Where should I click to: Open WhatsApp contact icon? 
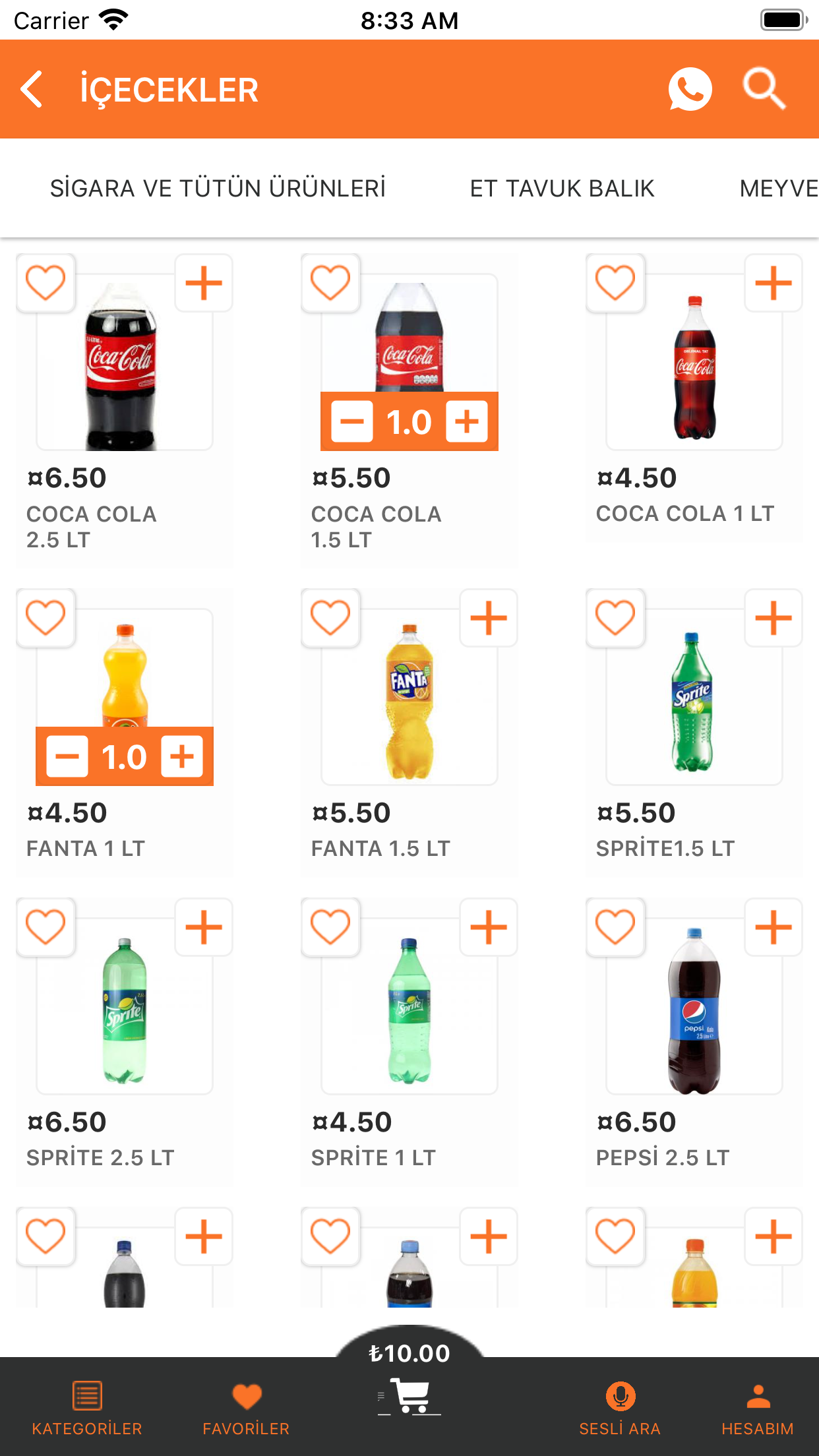pos(690,89)
